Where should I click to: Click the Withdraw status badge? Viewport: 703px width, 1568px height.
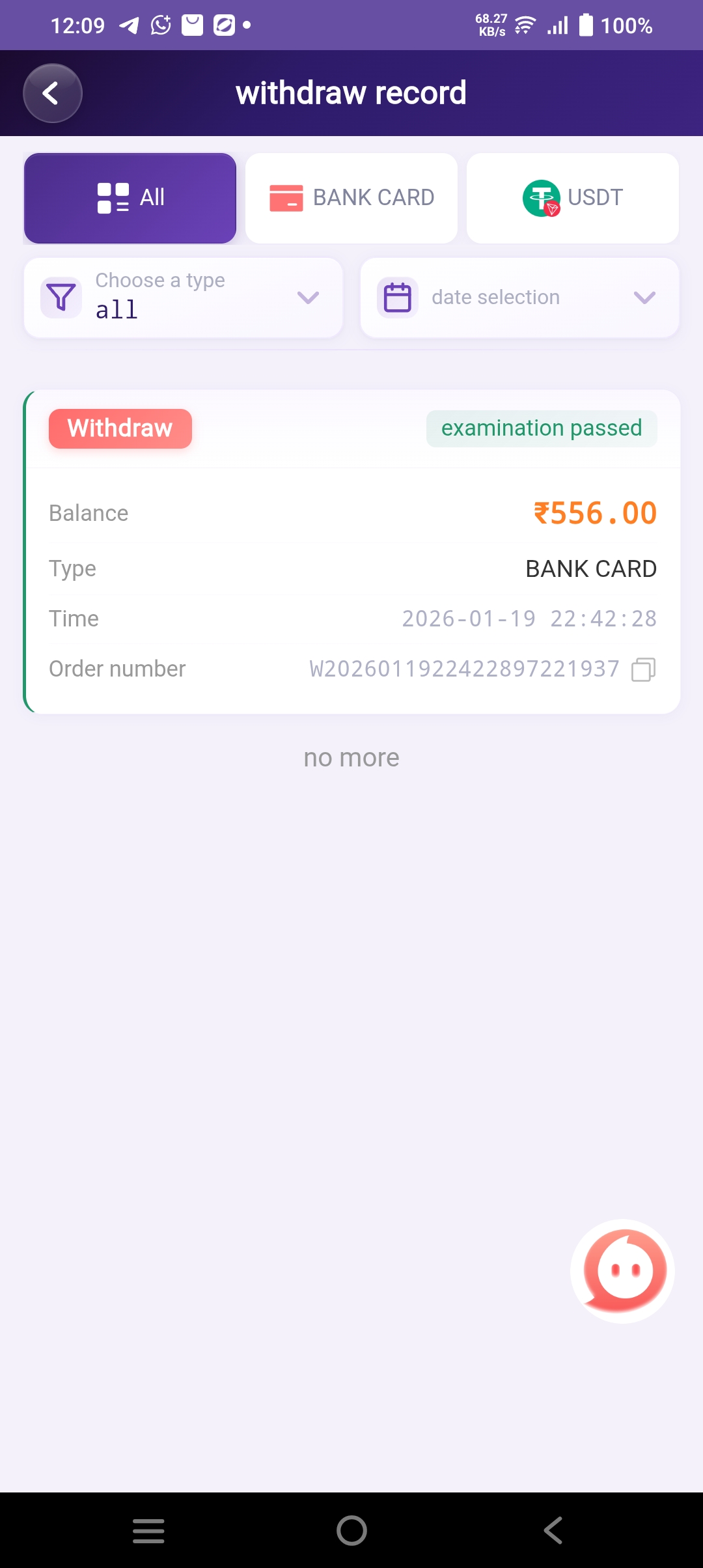[120, 428]
